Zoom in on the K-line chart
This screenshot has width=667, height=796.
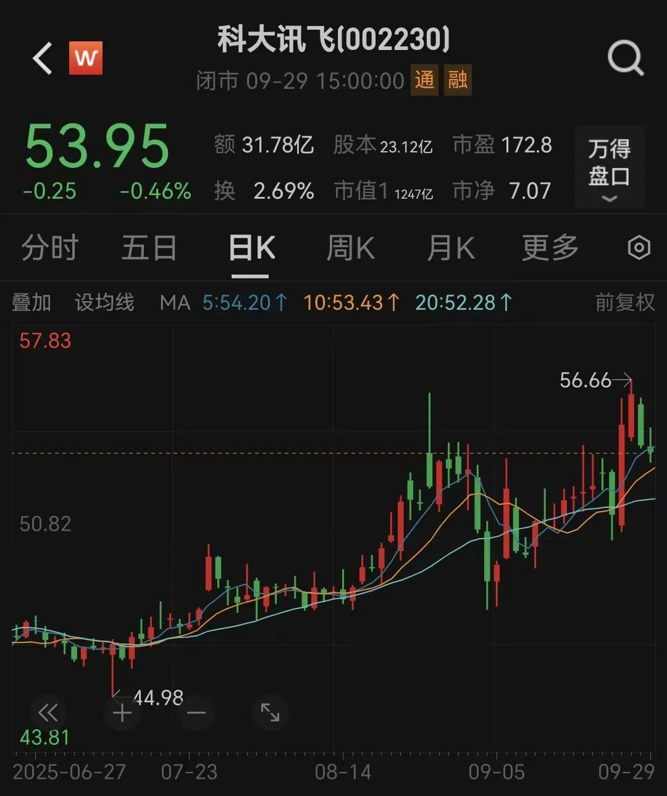click(x=122, y=713)
